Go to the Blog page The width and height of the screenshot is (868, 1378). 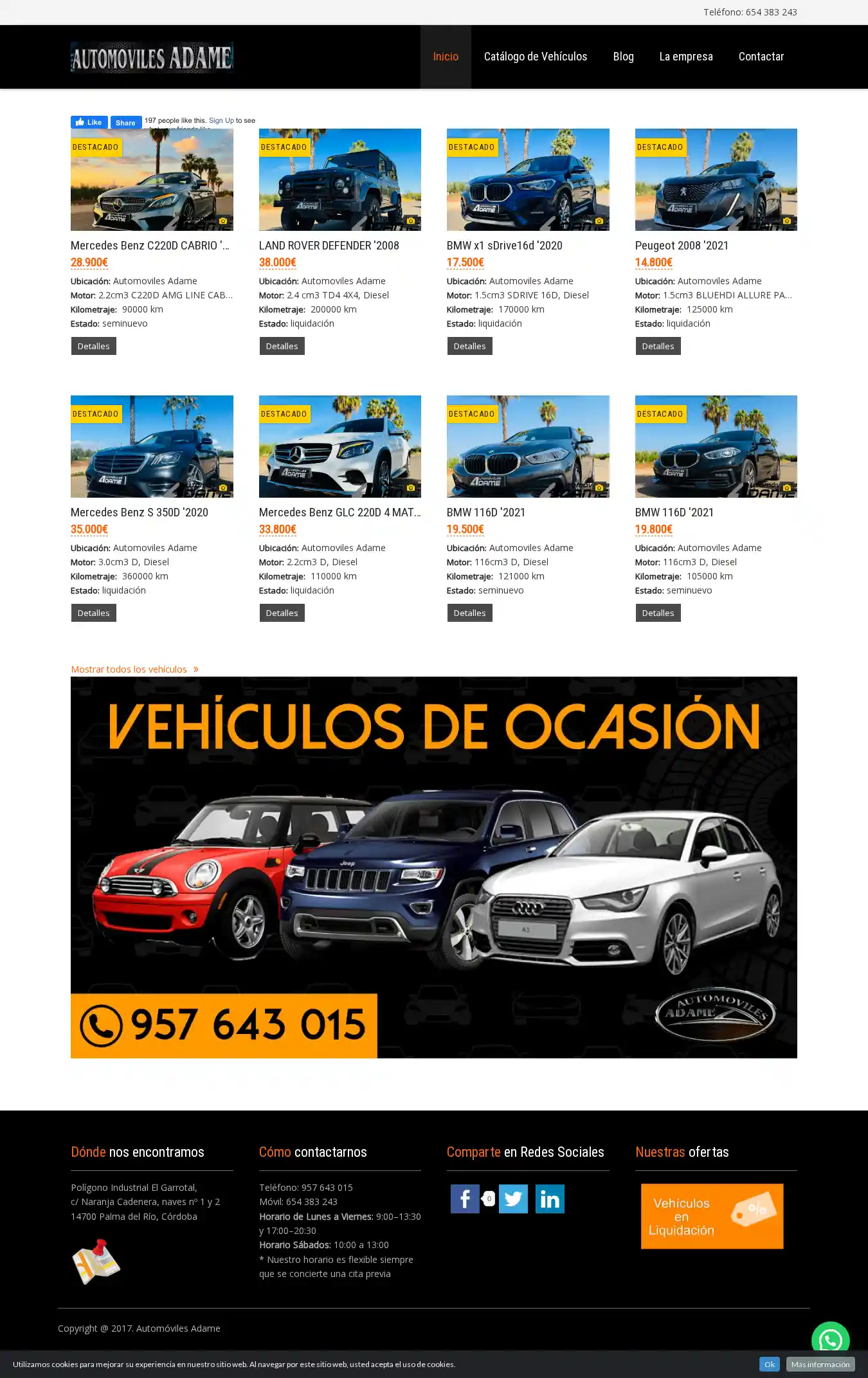point(623,57)
